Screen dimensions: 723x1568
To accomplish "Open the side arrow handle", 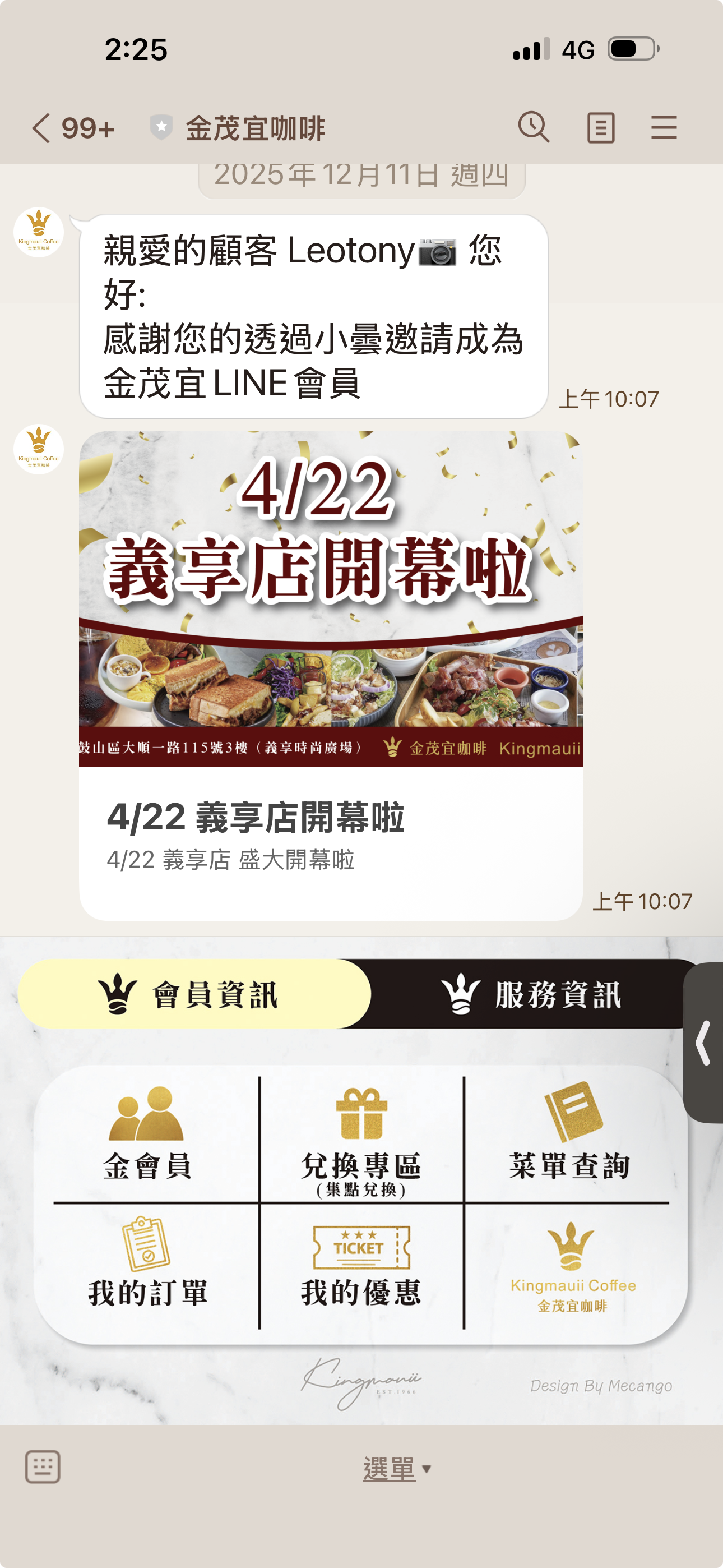I will pos(703,1042).
